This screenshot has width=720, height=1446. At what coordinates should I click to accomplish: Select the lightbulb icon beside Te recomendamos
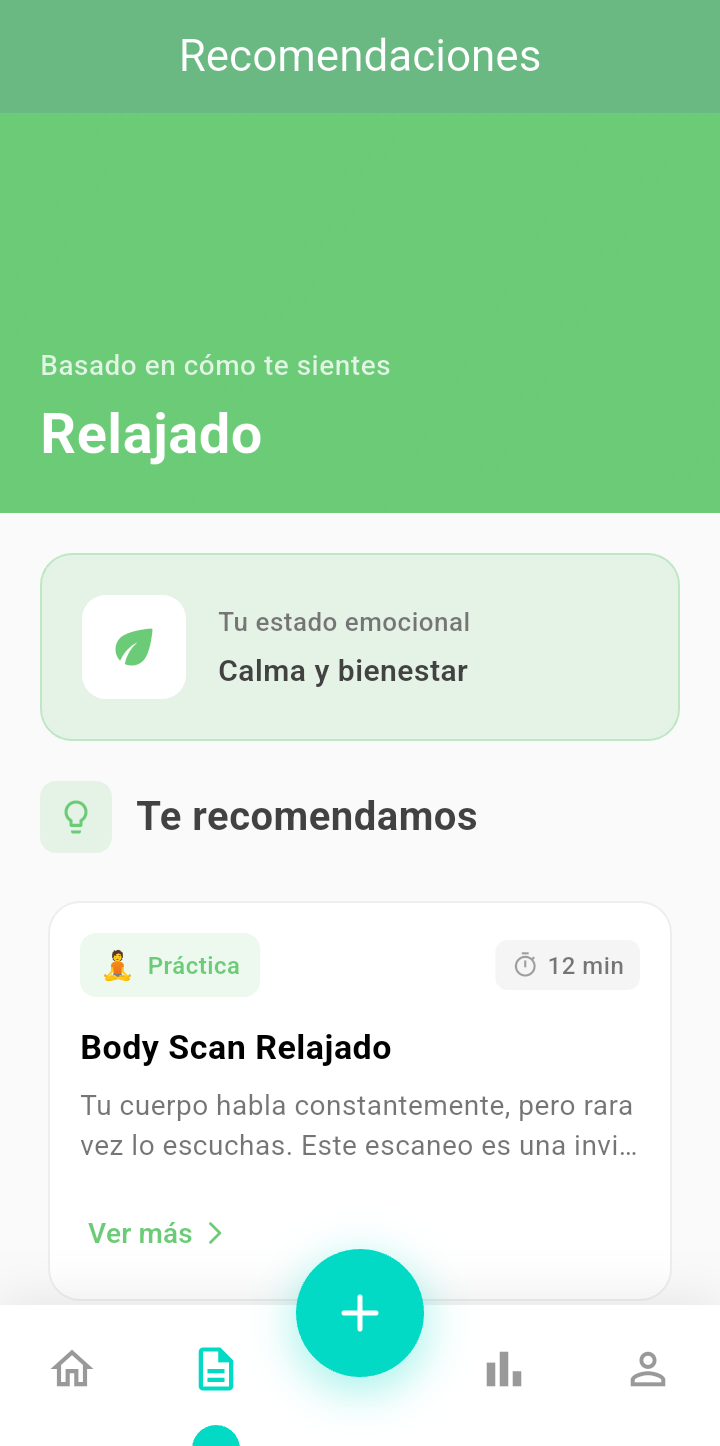[76, 816]
